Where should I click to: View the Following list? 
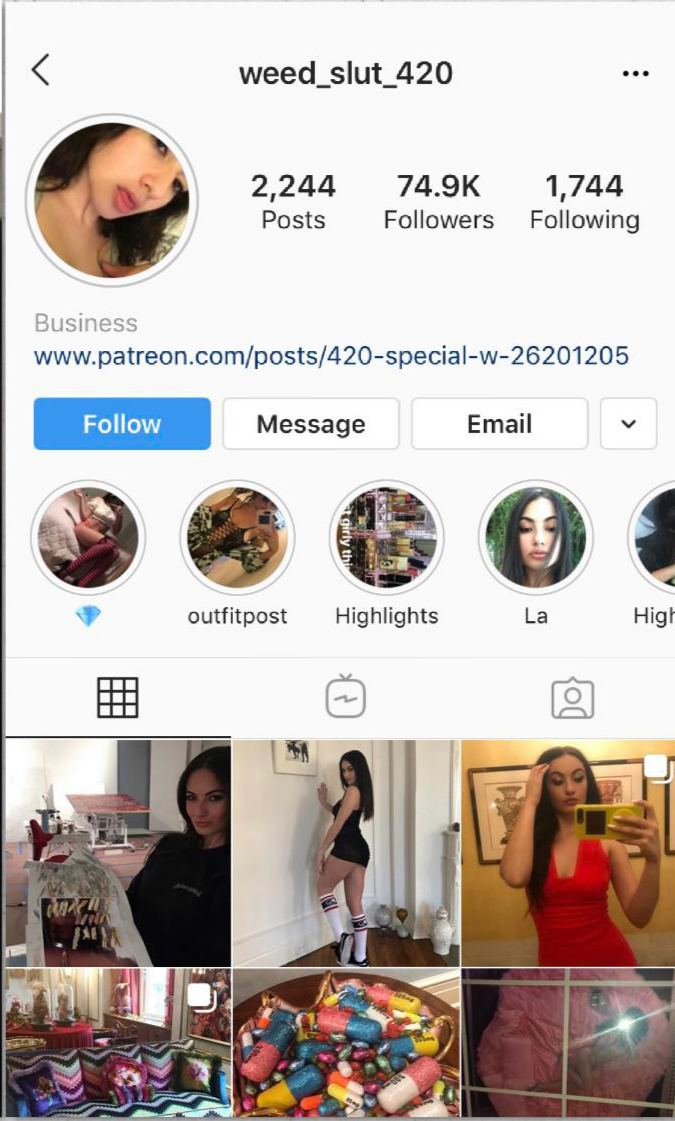coord(584,202)
